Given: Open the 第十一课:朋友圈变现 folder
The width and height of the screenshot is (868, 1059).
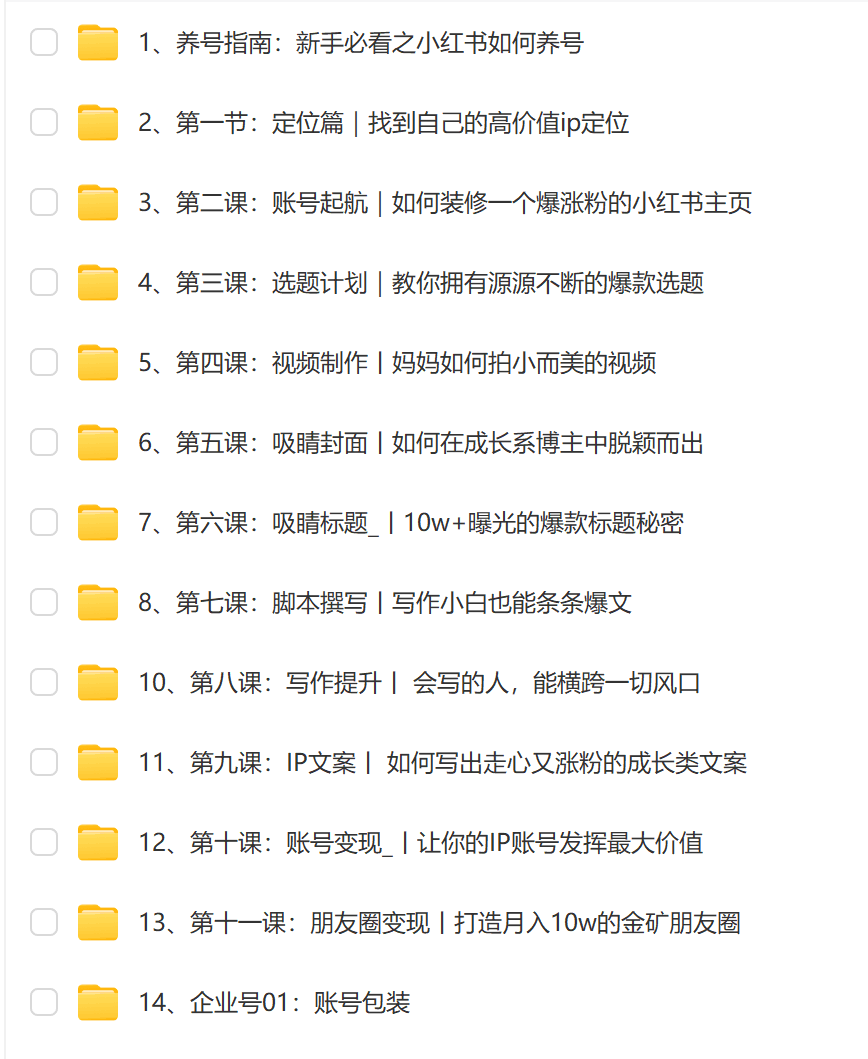Looking at the screenshot, I should click(439, 923).
